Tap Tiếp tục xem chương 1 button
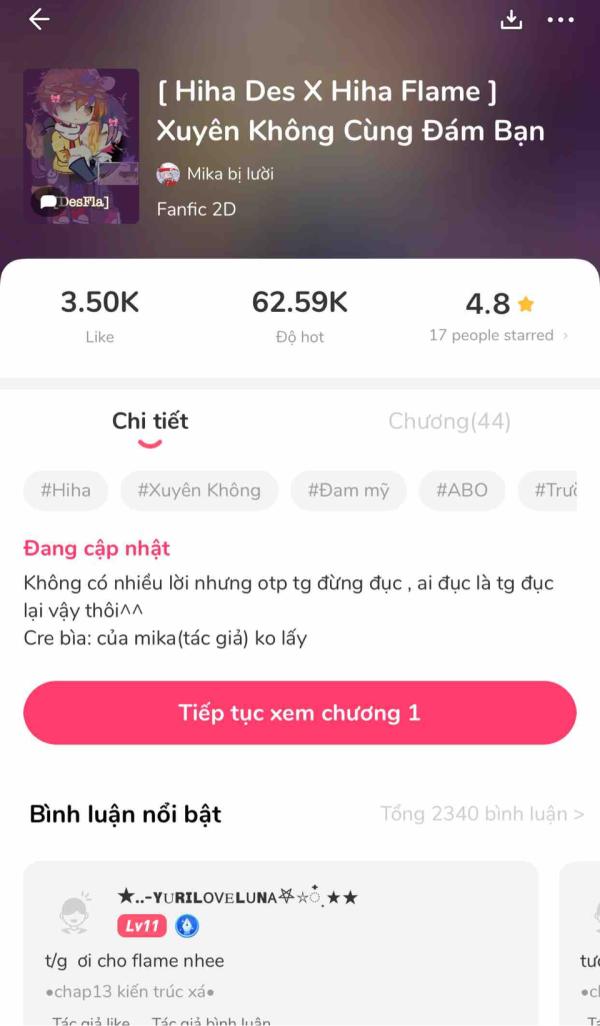This screenshot has height=1026, width=600. pos(300,713)
